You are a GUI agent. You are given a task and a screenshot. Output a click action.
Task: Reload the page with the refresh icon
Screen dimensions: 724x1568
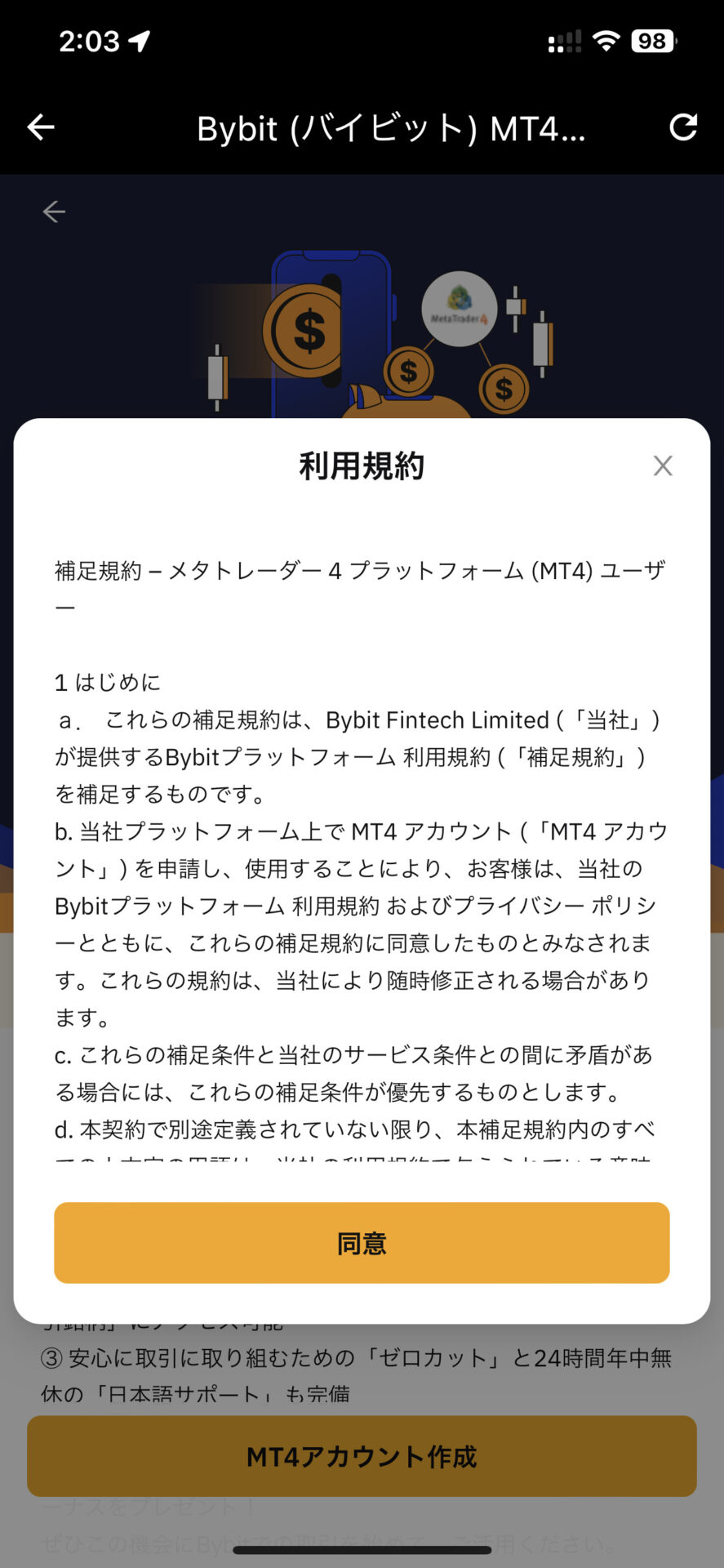pos(683,127)
